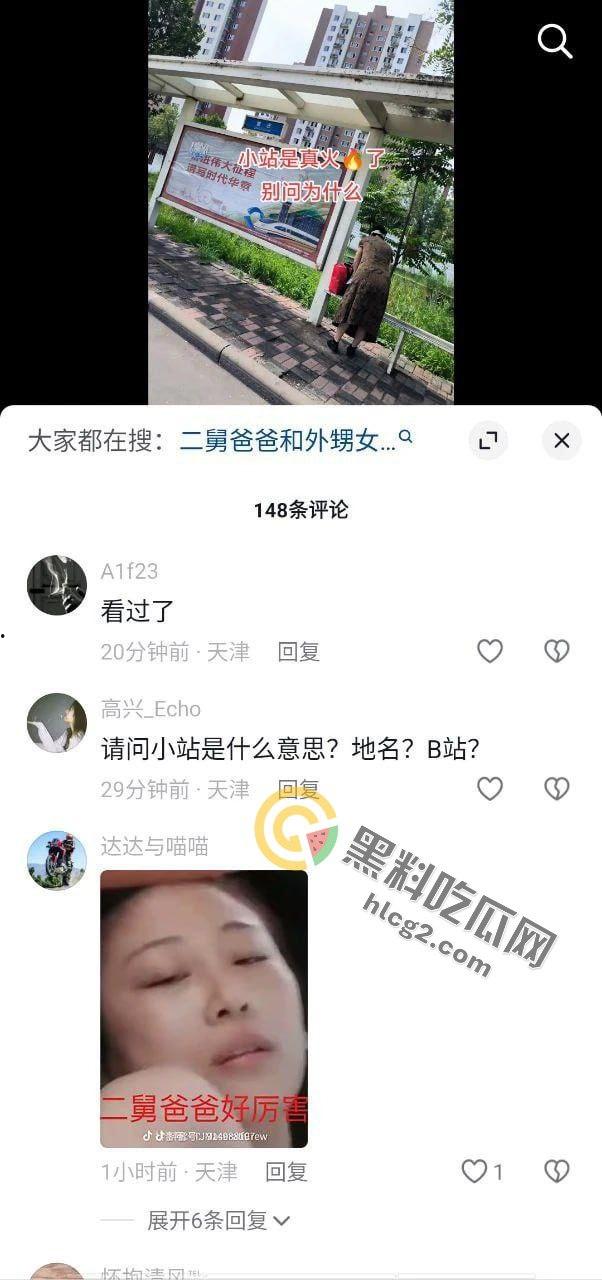Dislike A1f23's comment

tap(556, 651)
